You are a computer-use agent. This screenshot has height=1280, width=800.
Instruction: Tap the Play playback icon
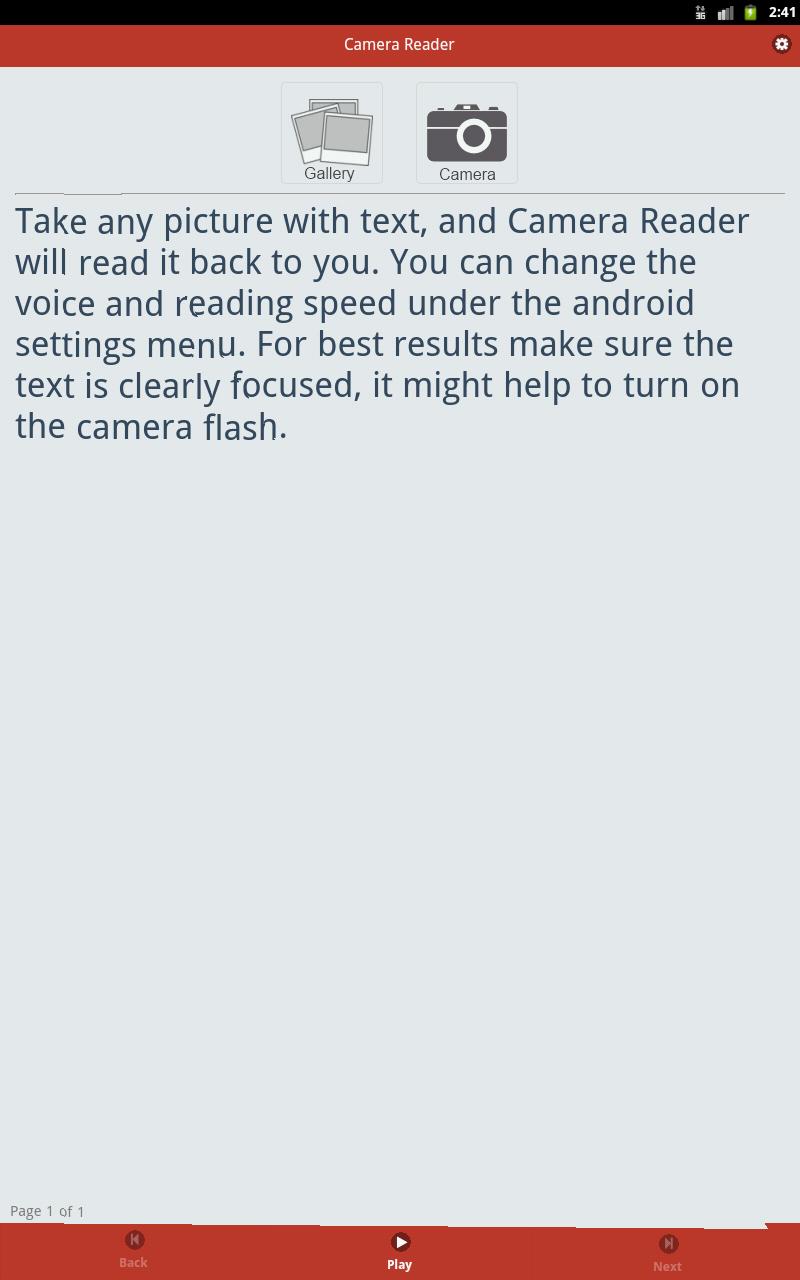point(400,1242)
